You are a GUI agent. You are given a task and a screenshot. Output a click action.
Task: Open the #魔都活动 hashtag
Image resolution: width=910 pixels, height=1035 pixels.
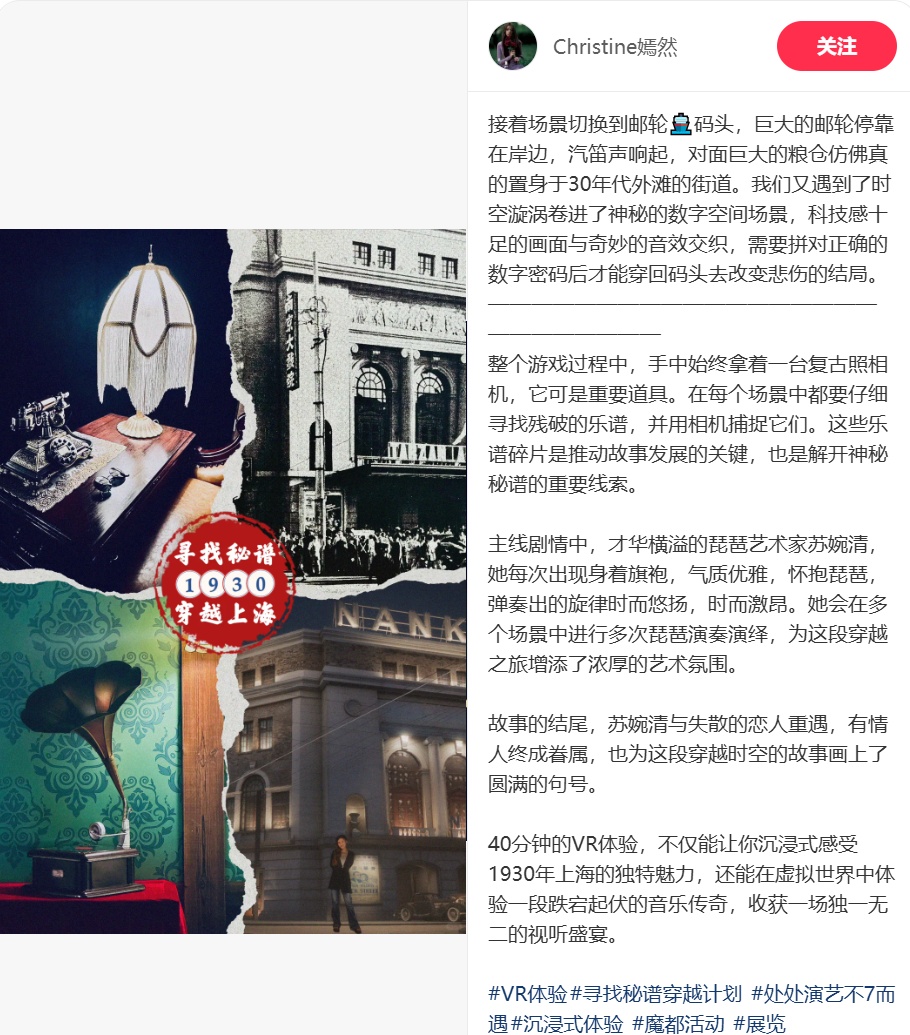[677, 1023]
